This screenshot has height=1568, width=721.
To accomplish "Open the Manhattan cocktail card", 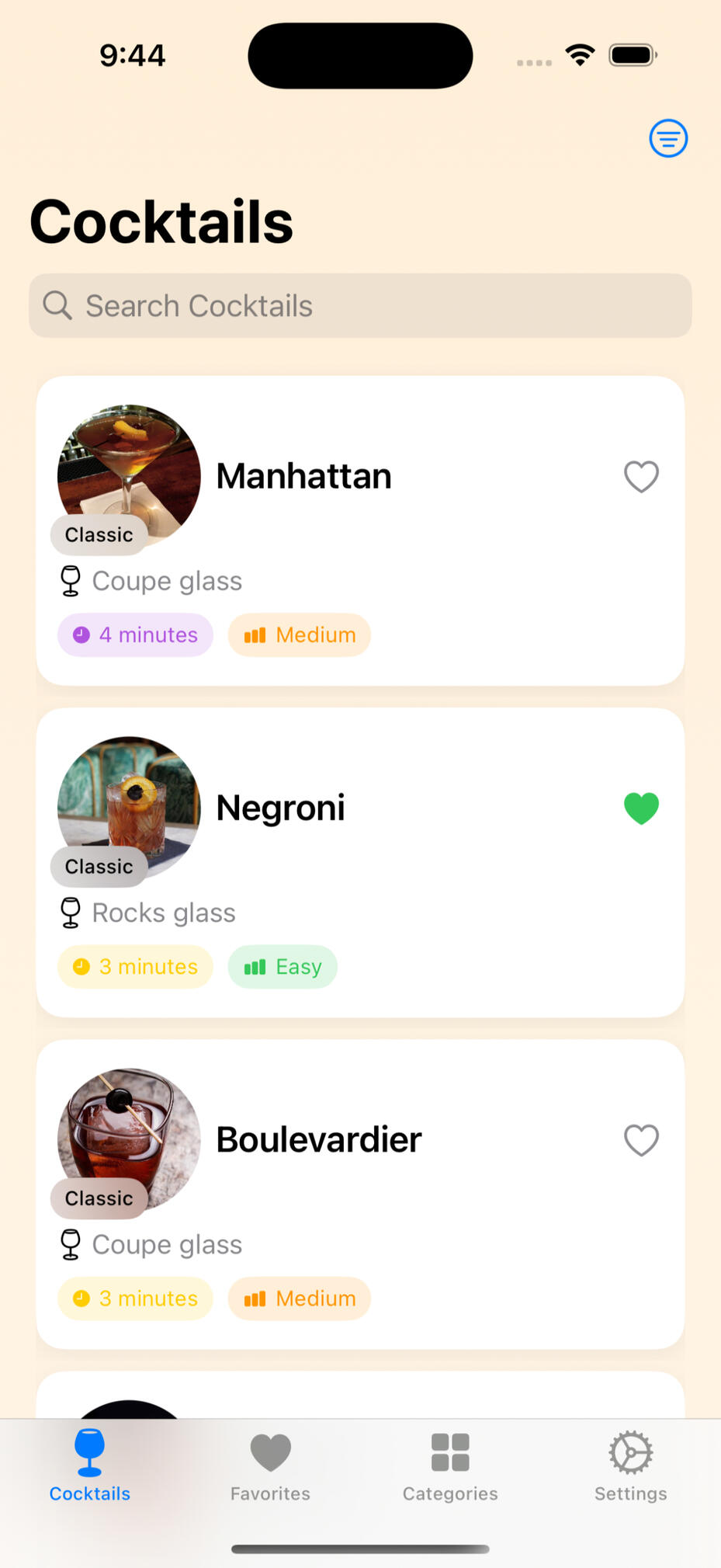I will tap(360, 530).
